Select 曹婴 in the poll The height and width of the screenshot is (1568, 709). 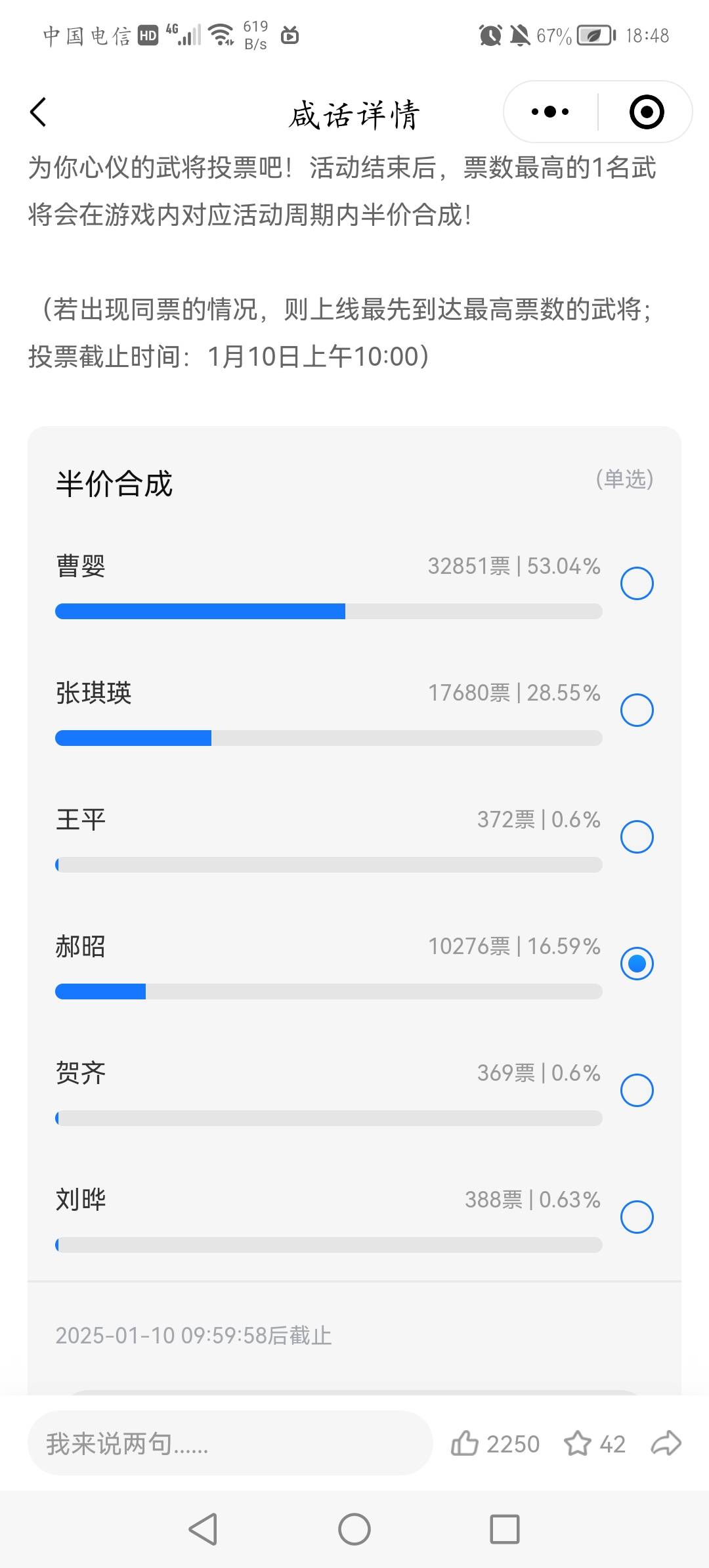click(637, 583)
